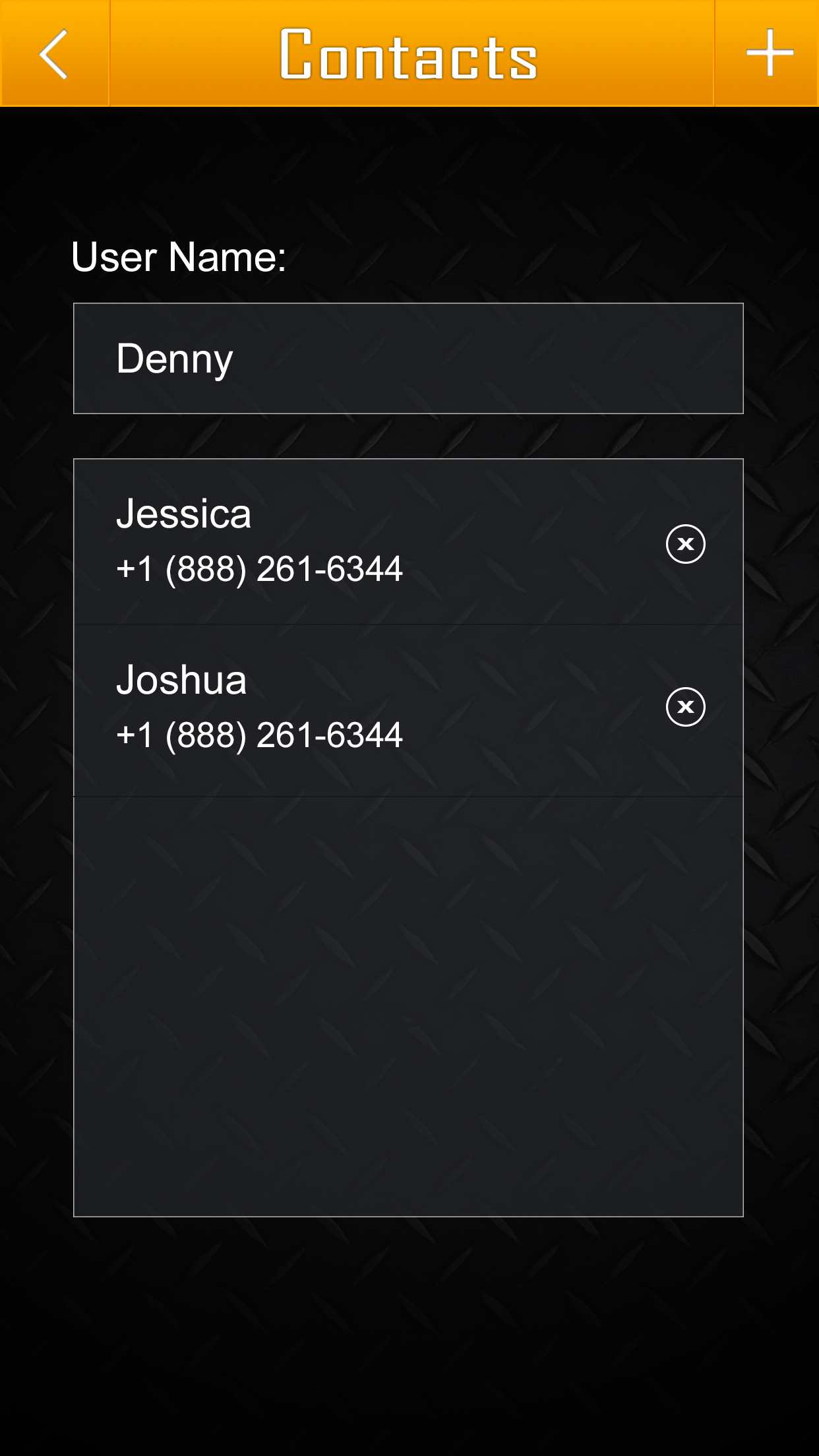
Task: Open Jessica's contact row
Action: point(330,542)
